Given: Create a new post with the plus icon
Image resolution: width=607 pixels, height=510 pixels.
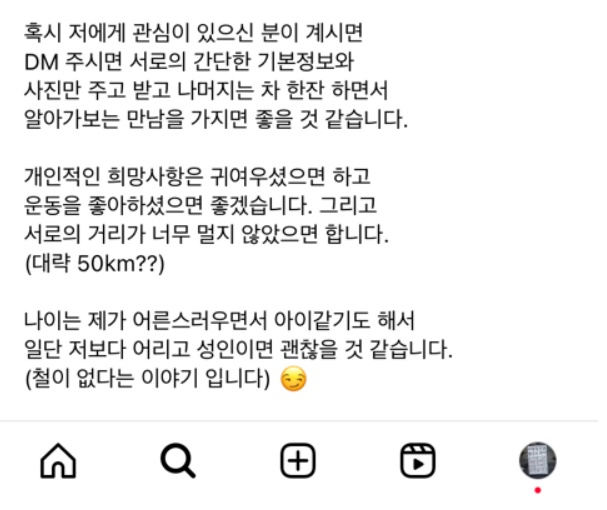Looking at the screenshot, I should pyautogui.click(x=298, y=461).
